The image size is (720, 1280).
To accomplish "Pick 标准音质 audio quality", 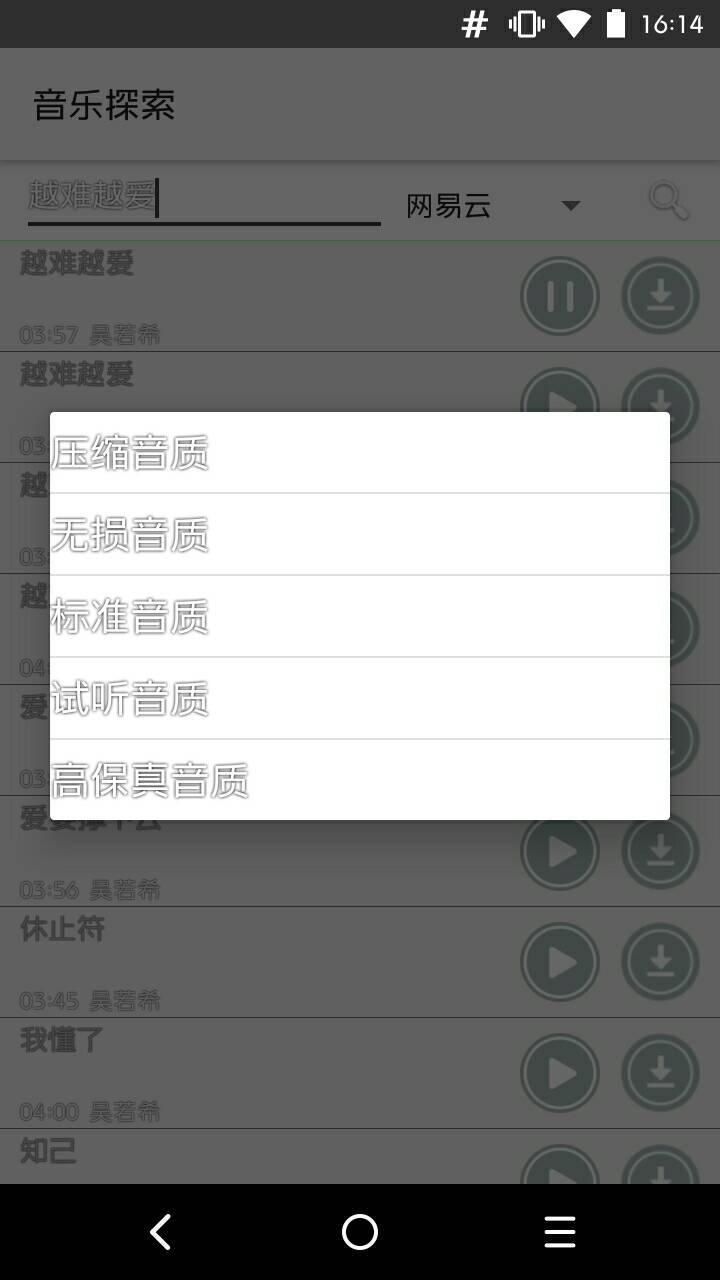I will click(359, 615).
